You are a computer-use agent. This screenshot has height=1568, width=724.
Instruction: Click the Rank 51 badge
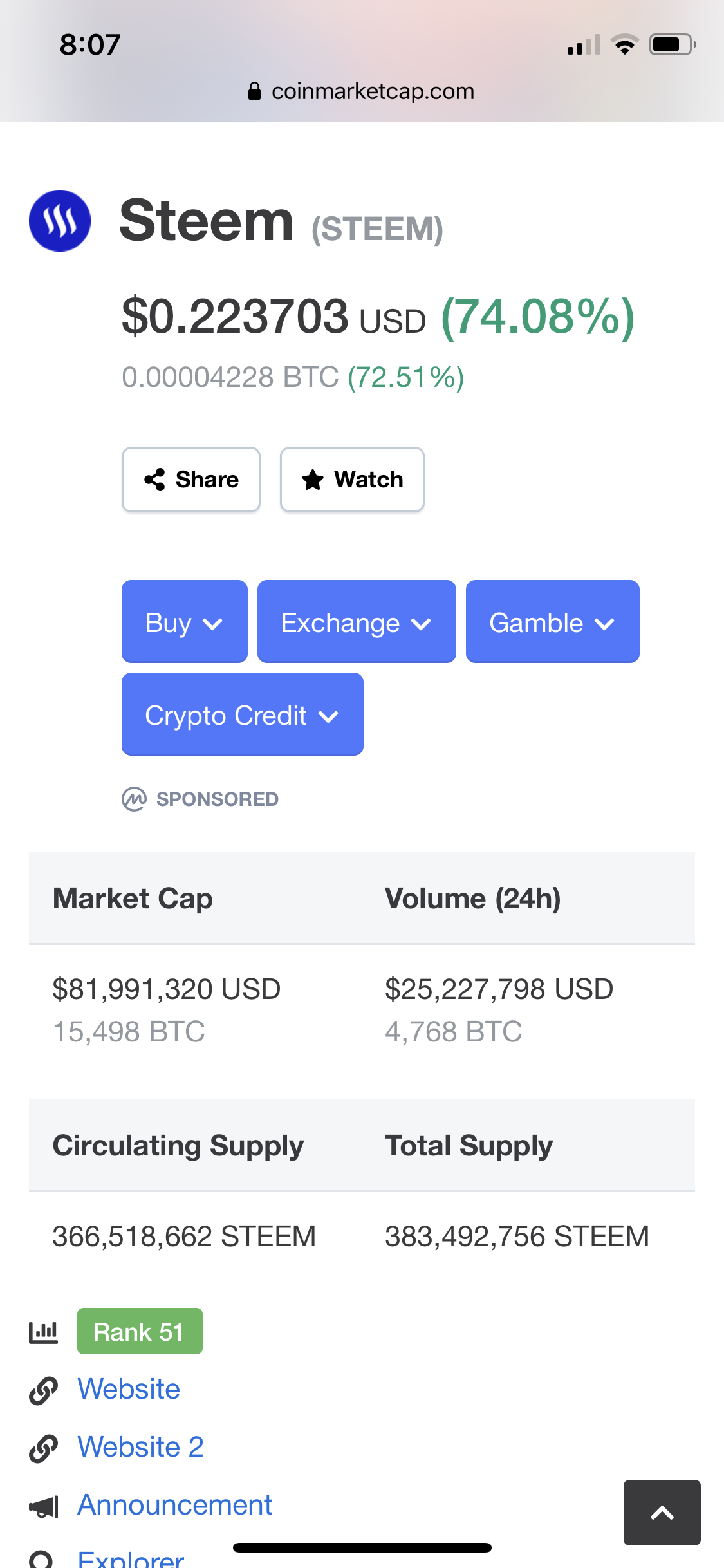tap(139, 1331)
